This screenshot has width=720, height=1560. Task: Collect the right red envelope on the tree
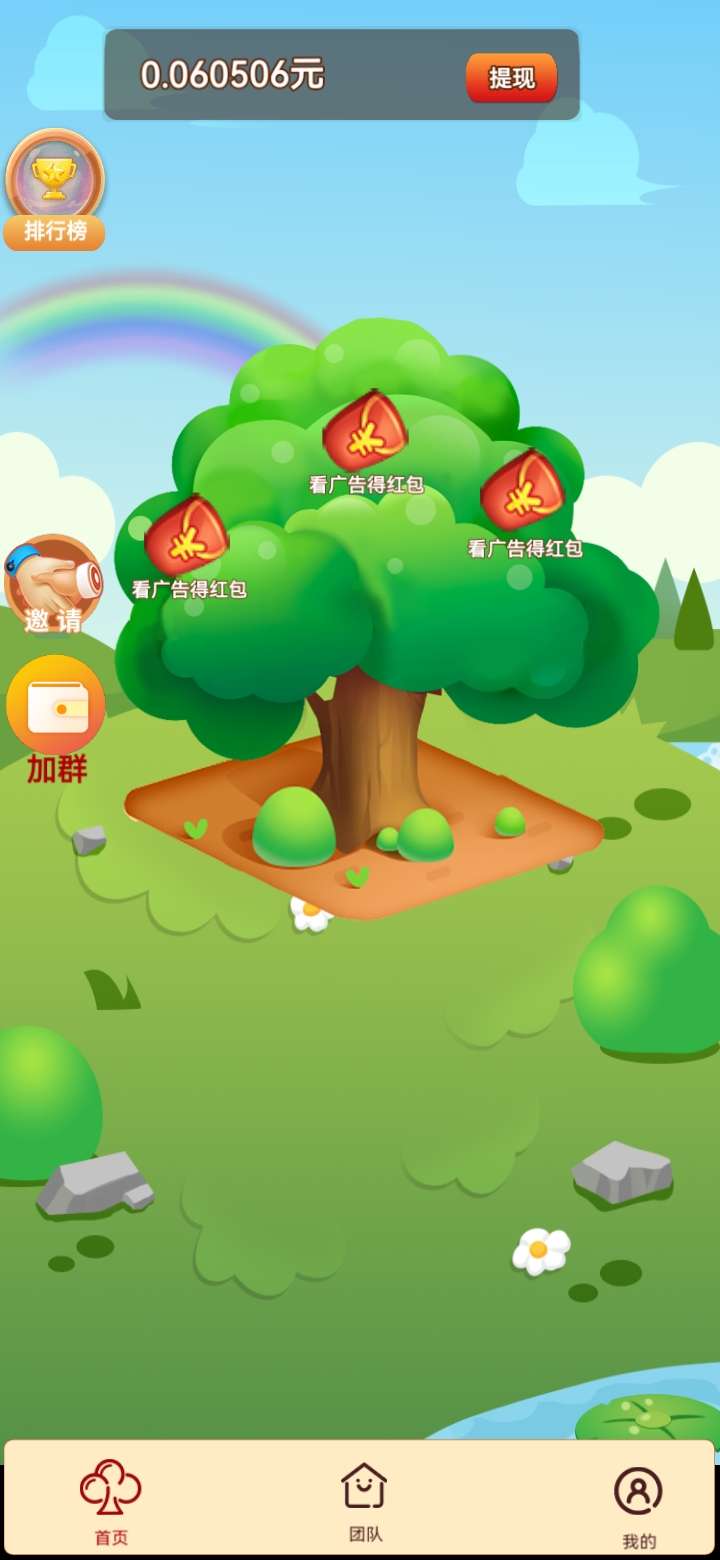[523, 492]
